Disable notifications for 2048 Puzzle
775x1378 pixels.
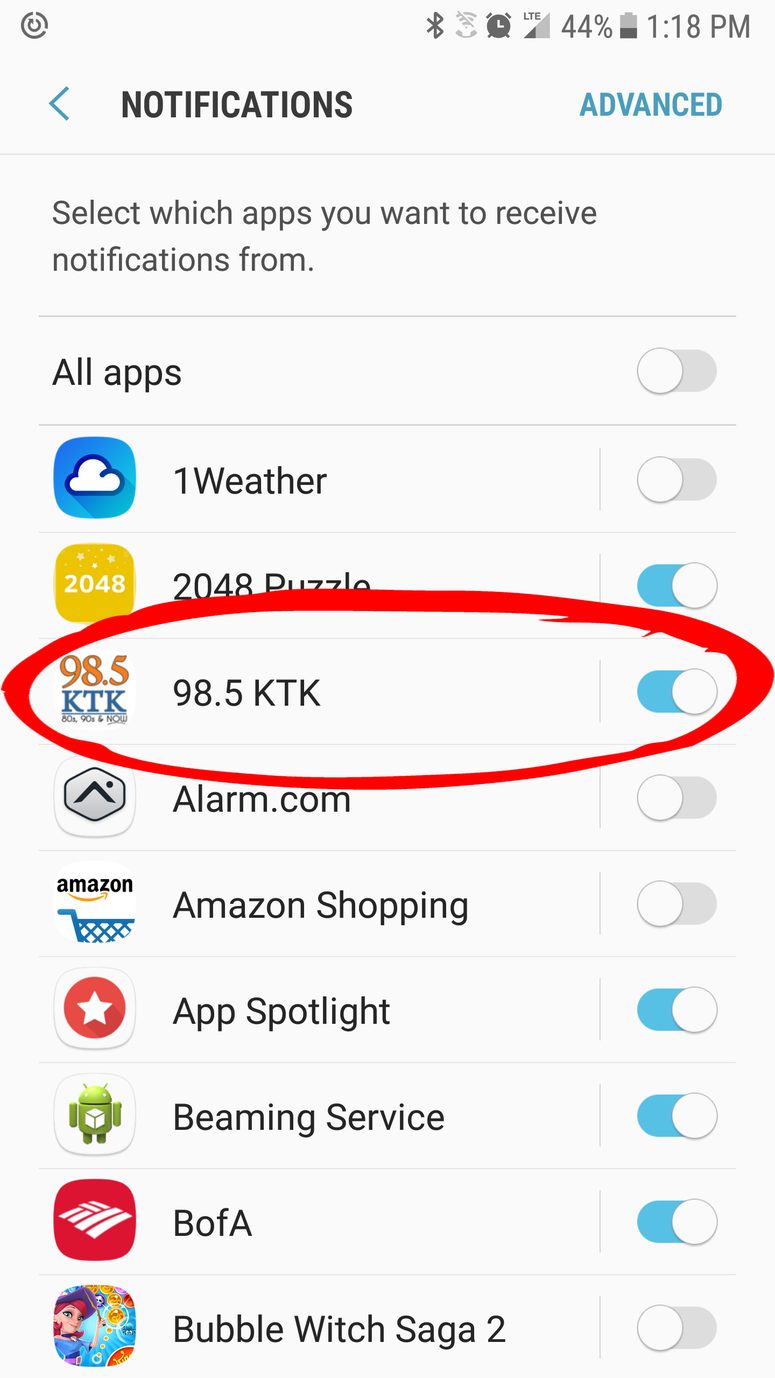click(x=677, y=586)
